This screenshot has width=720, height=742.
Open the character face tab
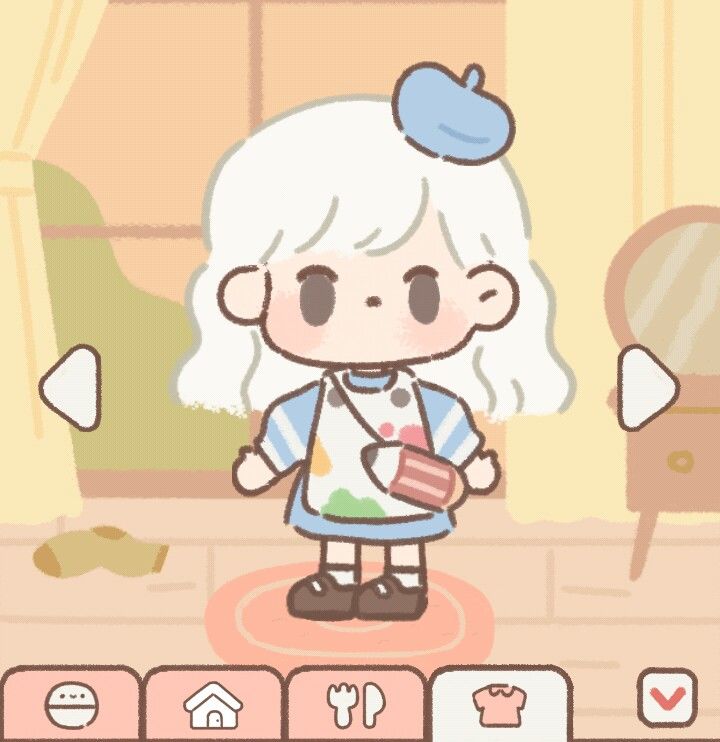(x=71, y=706)
